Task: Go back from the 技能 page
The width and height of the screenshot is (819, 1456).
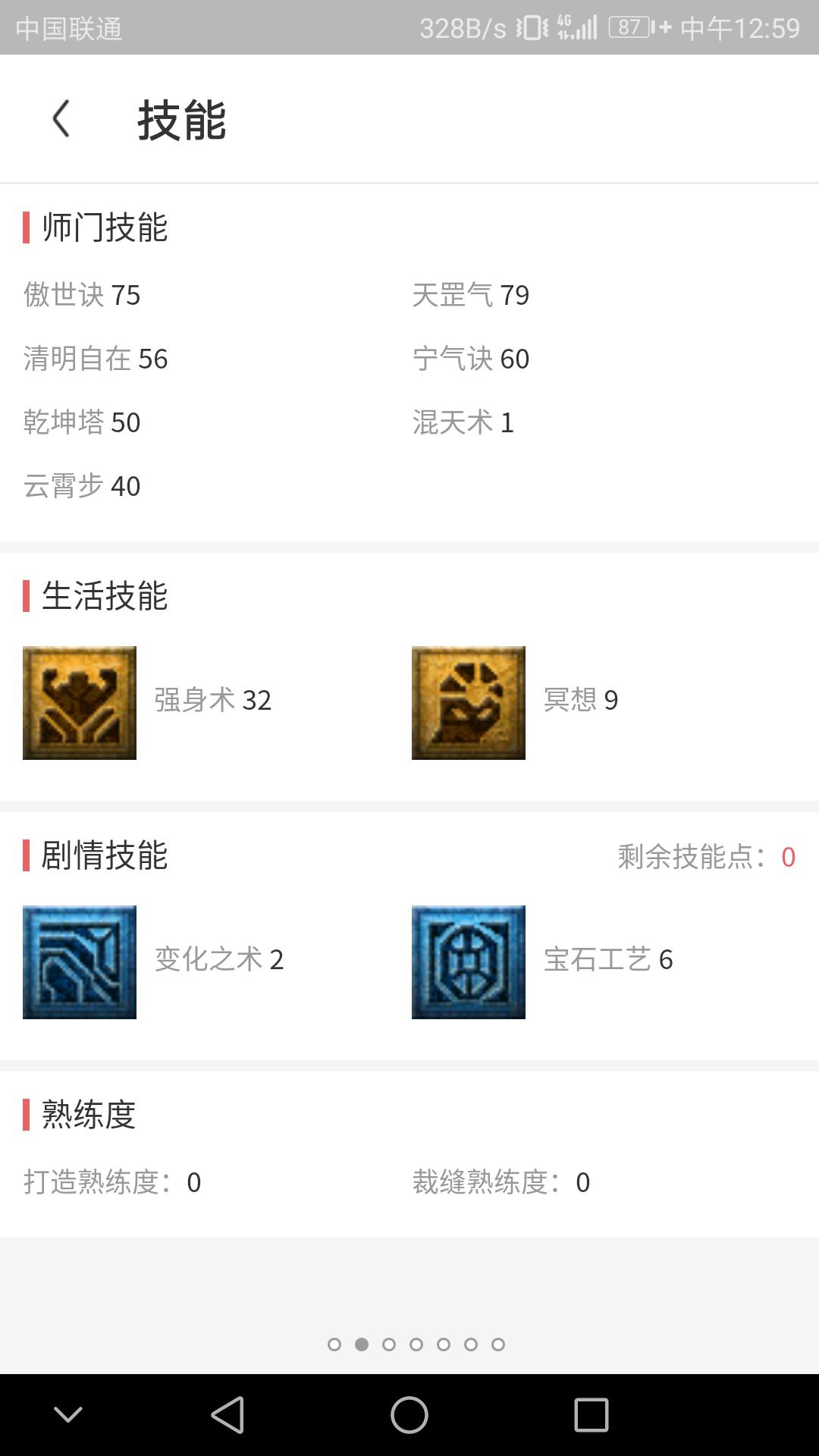Action: (61, 119)
